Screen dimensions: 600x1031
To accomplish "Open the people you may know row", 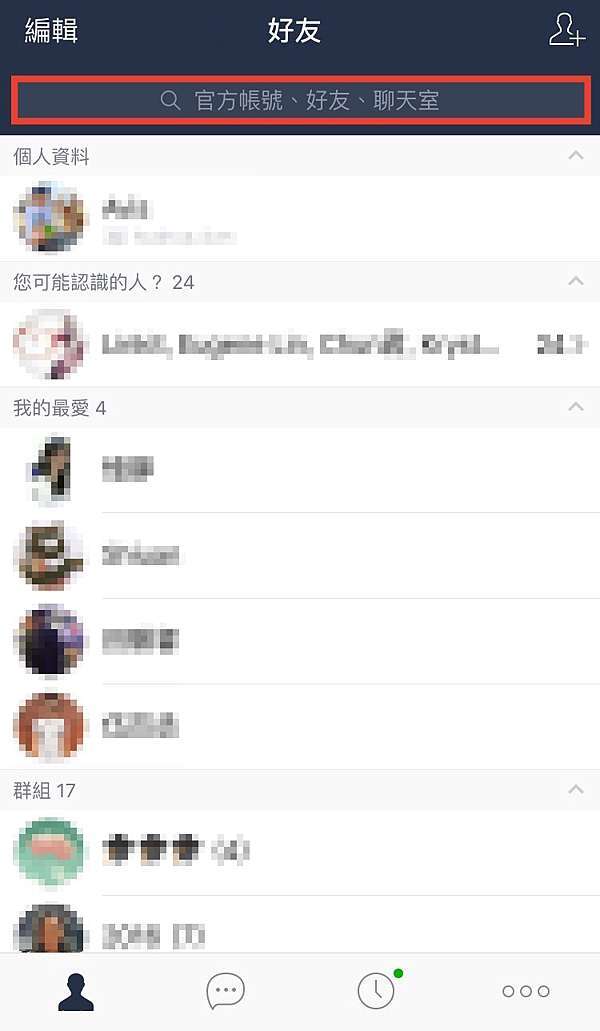I will tap(300, 344).
